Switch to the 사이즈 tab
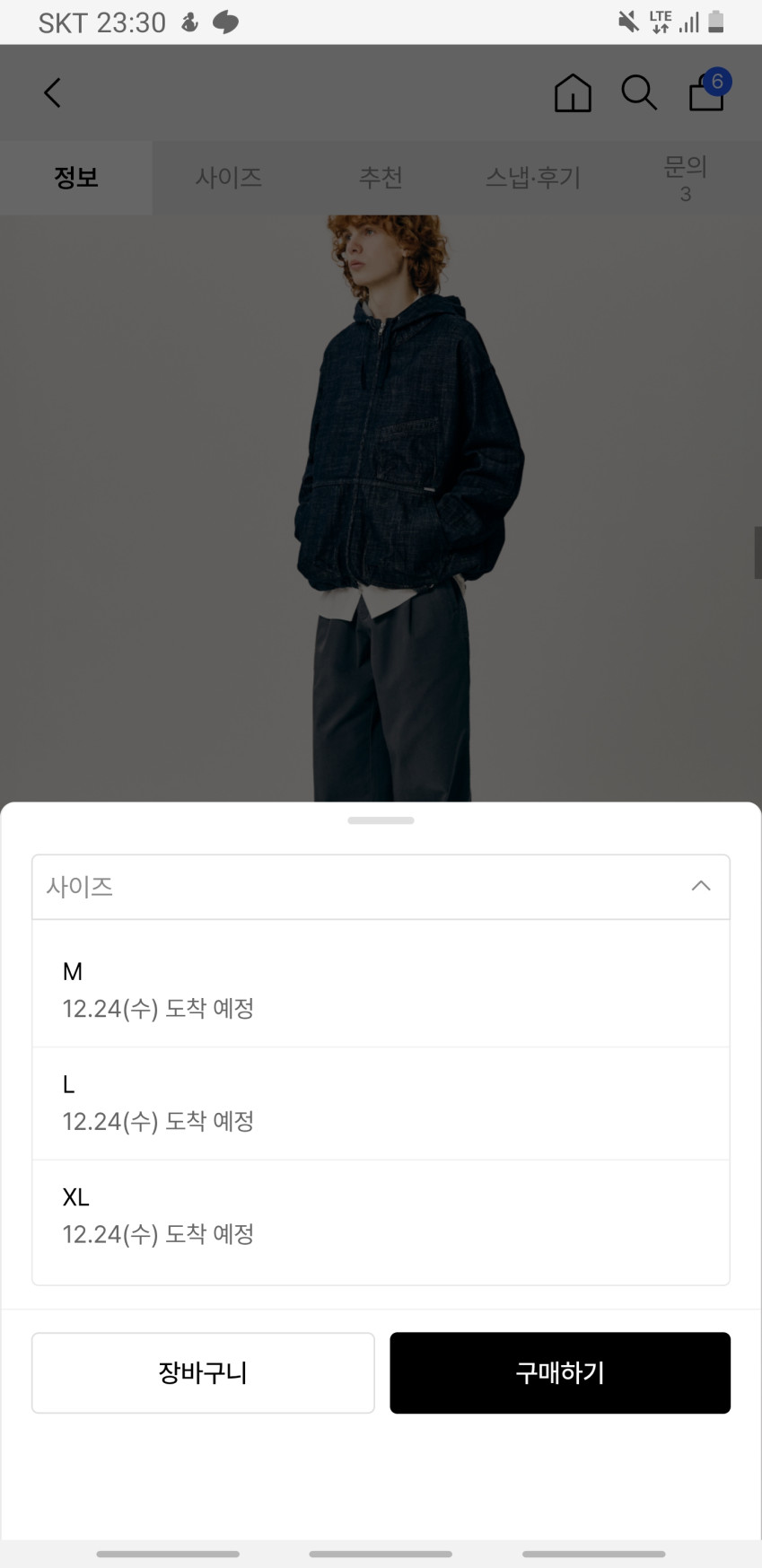 click(229, 177)
